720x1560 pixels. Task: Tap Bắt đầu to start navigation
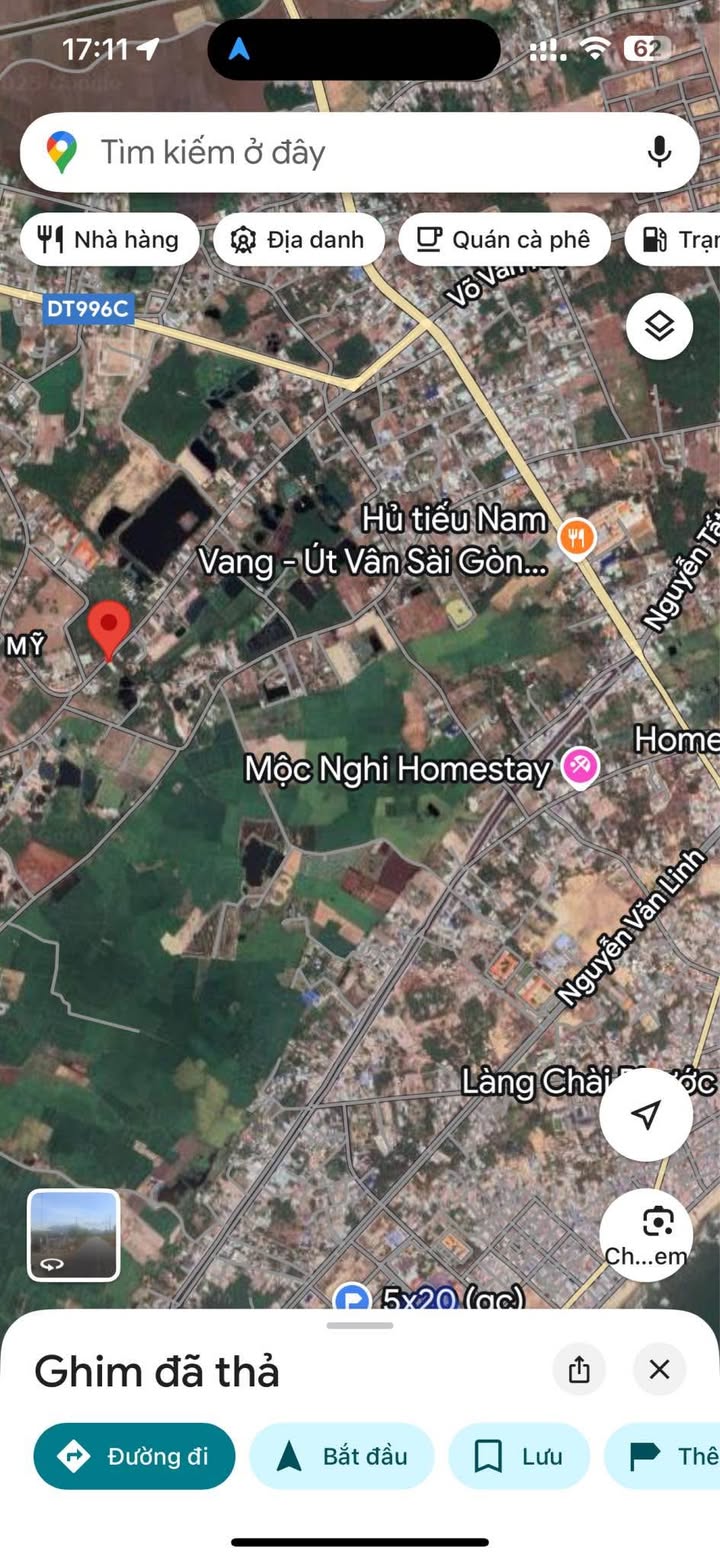(342, 1456)
